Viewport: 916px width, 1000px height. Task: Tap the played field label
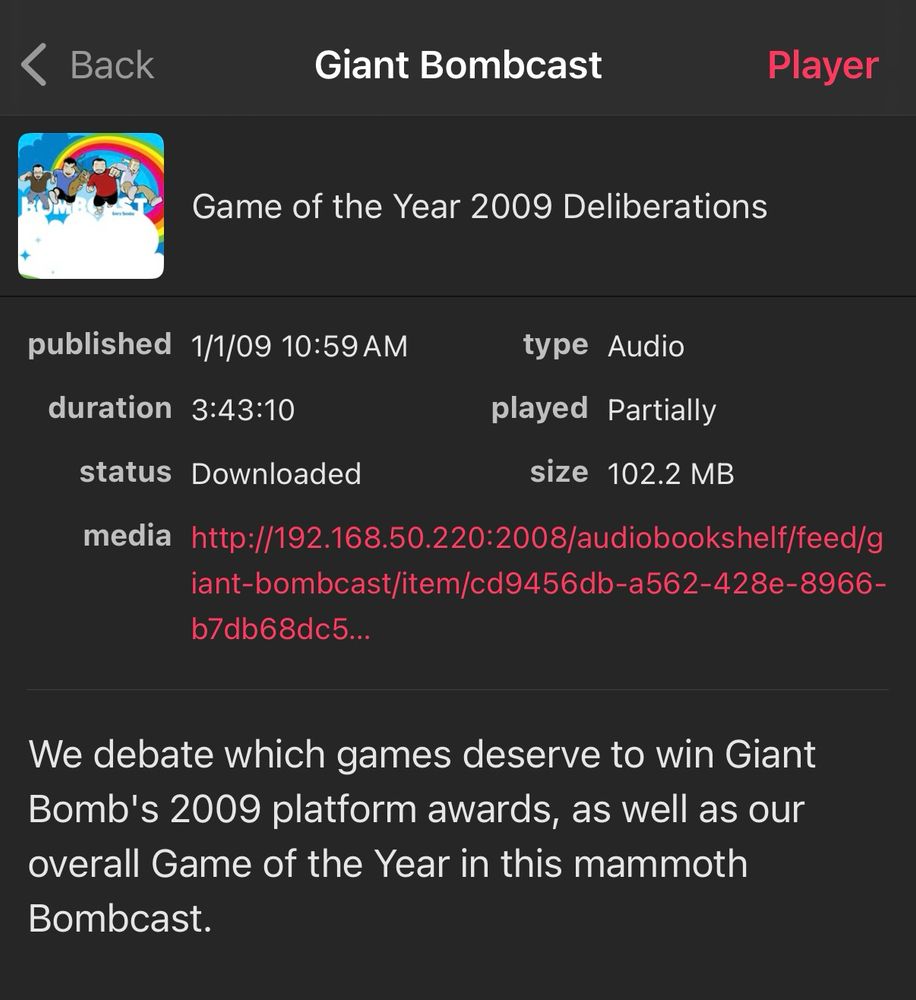(539, 408)
